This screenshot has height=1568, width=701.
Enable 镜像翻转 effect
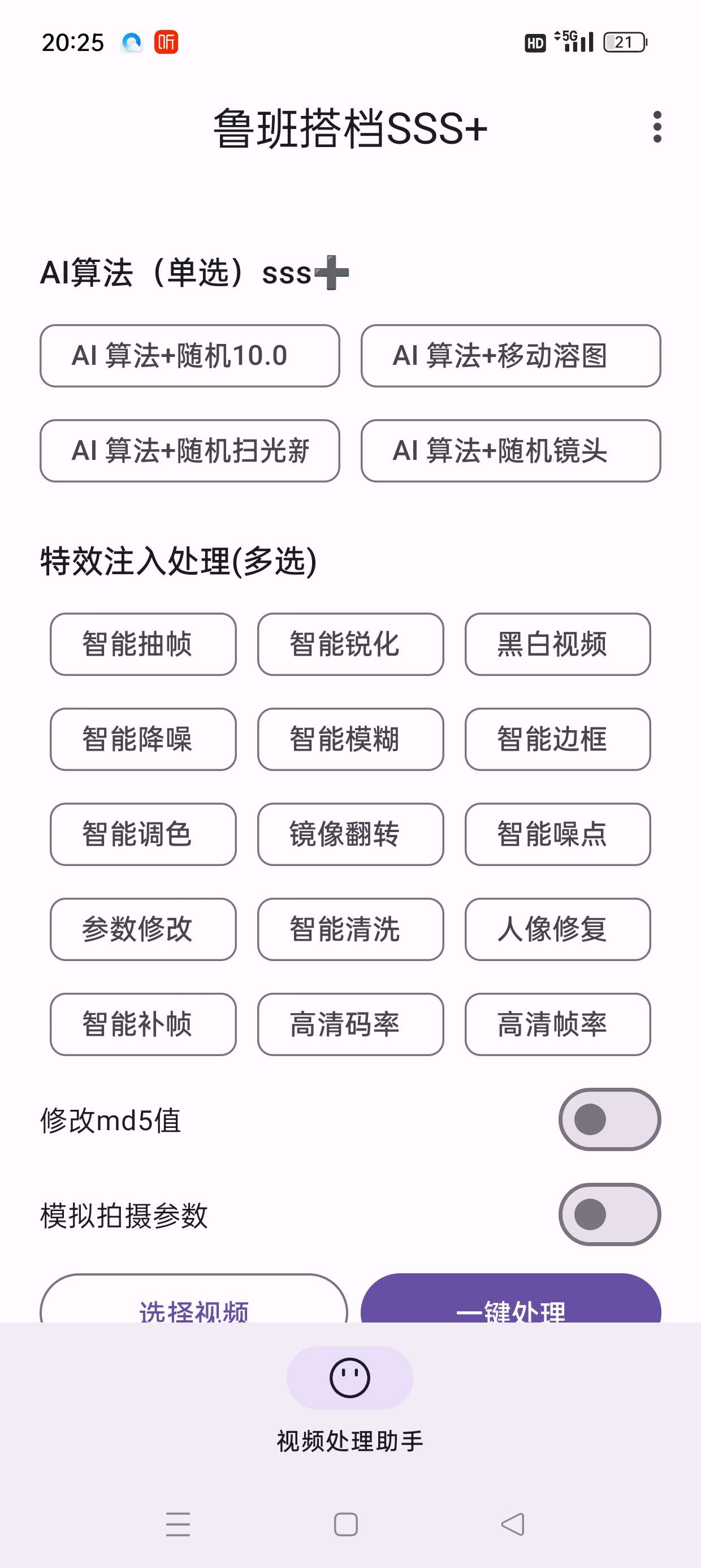pos(350,834)
